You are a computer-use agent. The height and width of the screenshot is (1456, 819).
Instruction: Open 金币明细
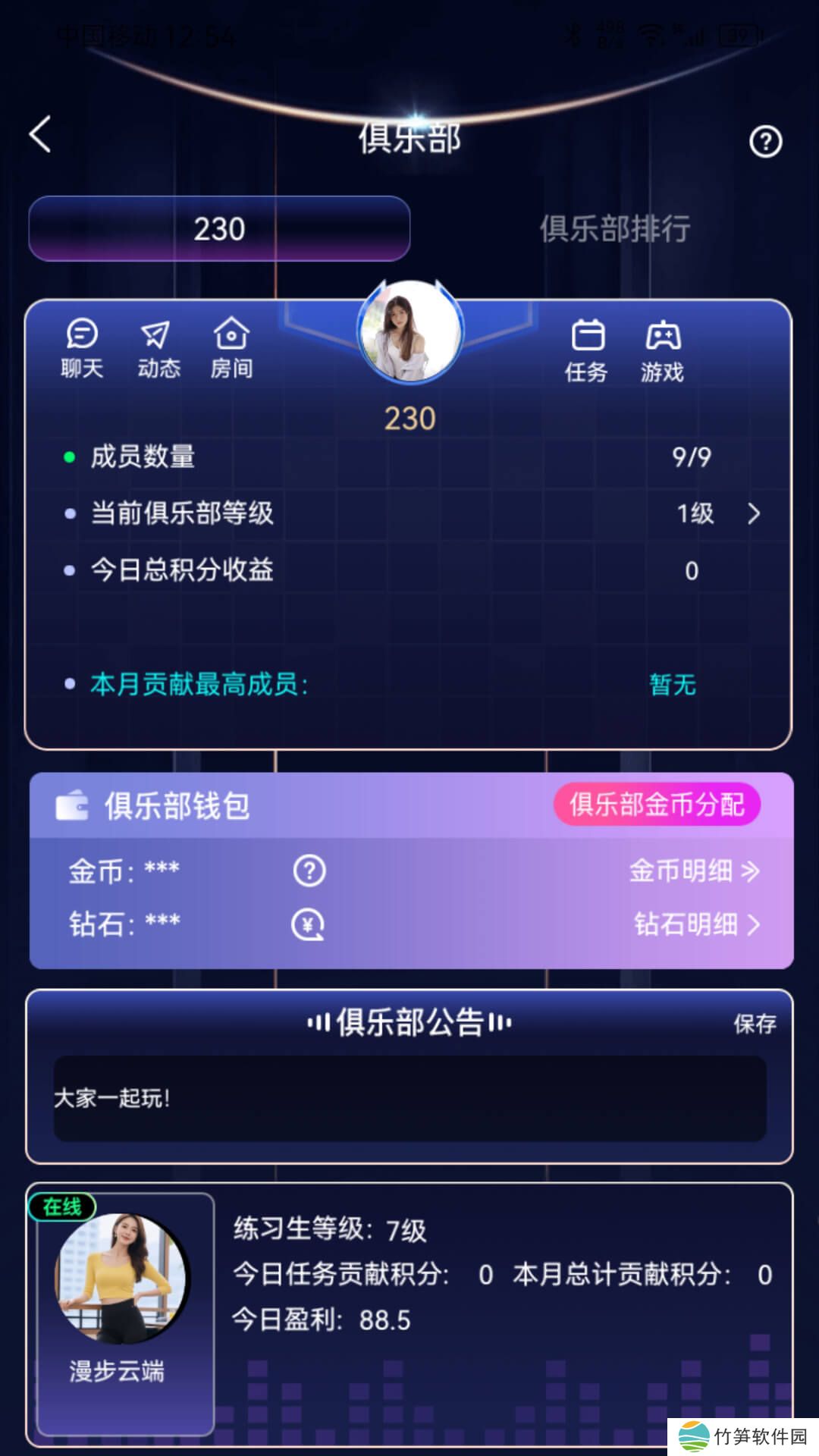[693, 871]
